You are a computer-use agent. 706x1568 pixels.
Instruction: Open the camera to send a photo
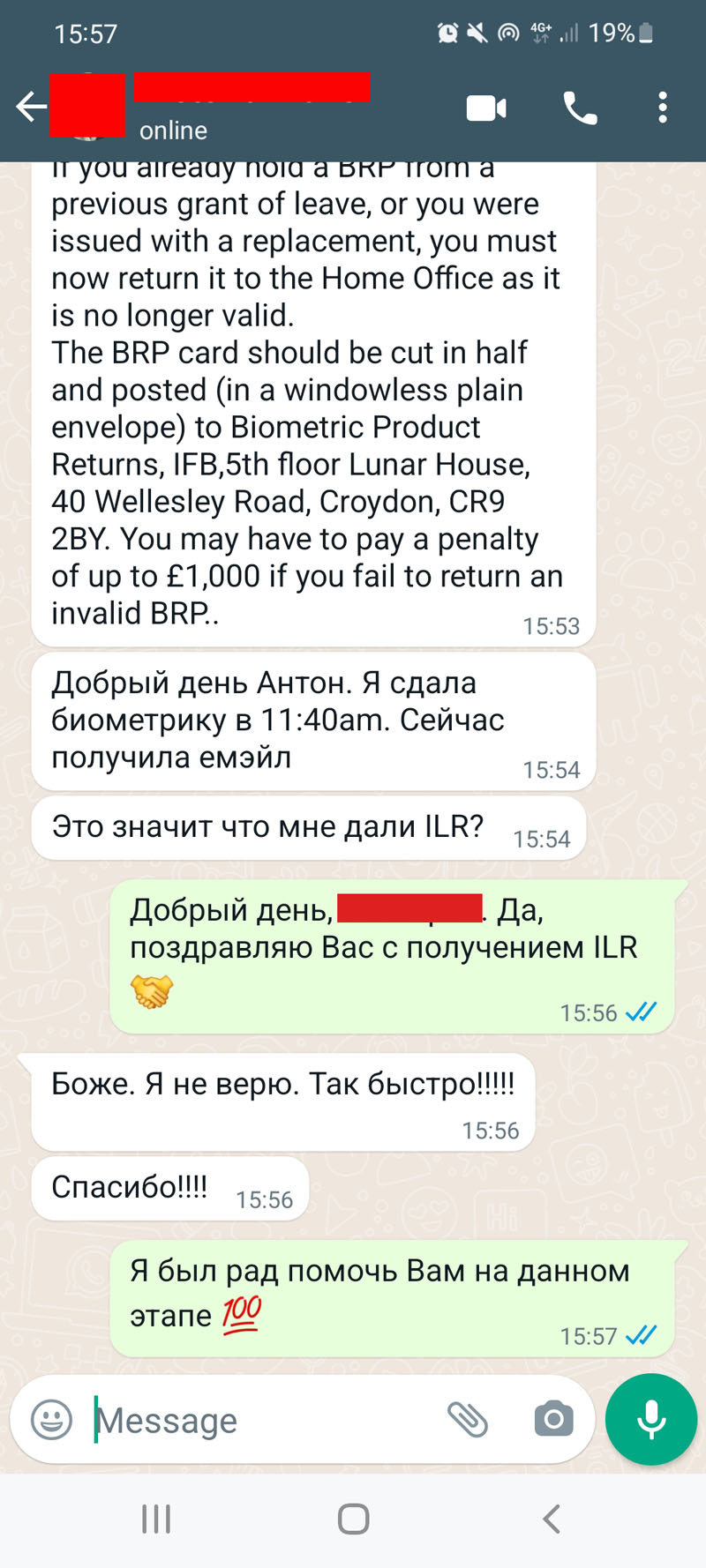pyautogui.click(x=553, y=1419)
